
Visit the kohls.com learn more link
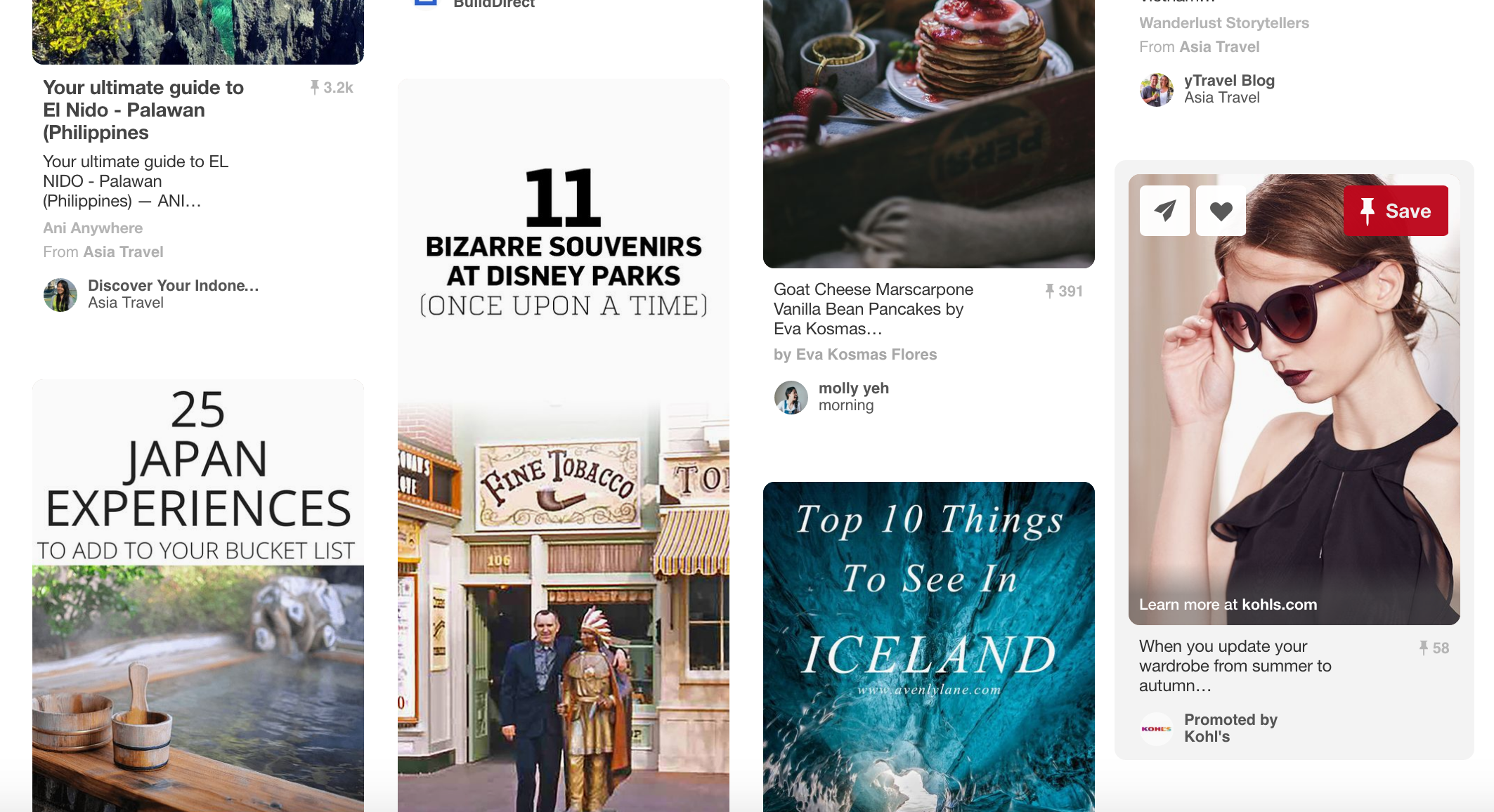pos(1227,605)
